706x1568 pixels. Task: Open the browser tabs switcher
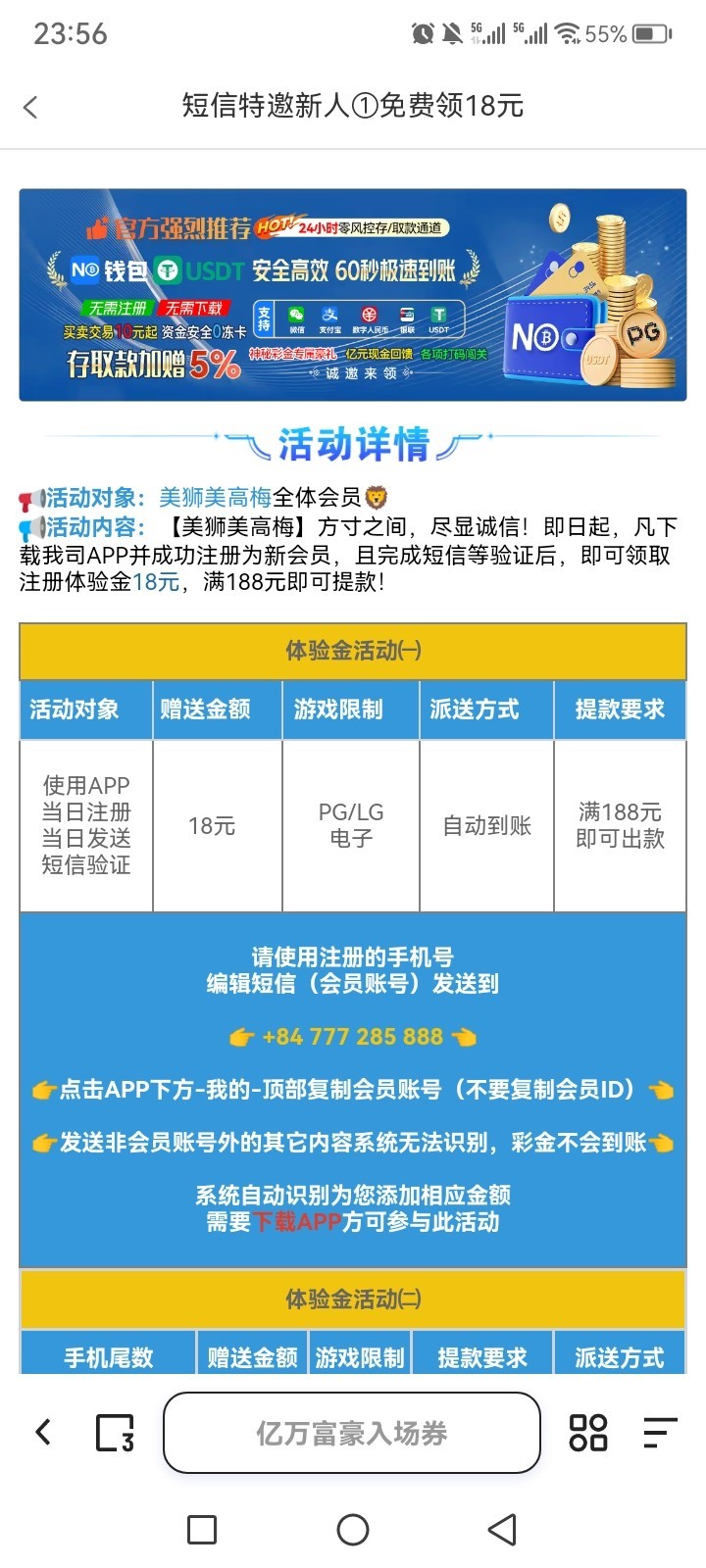pyautogui.click(x=115, y=1433)
